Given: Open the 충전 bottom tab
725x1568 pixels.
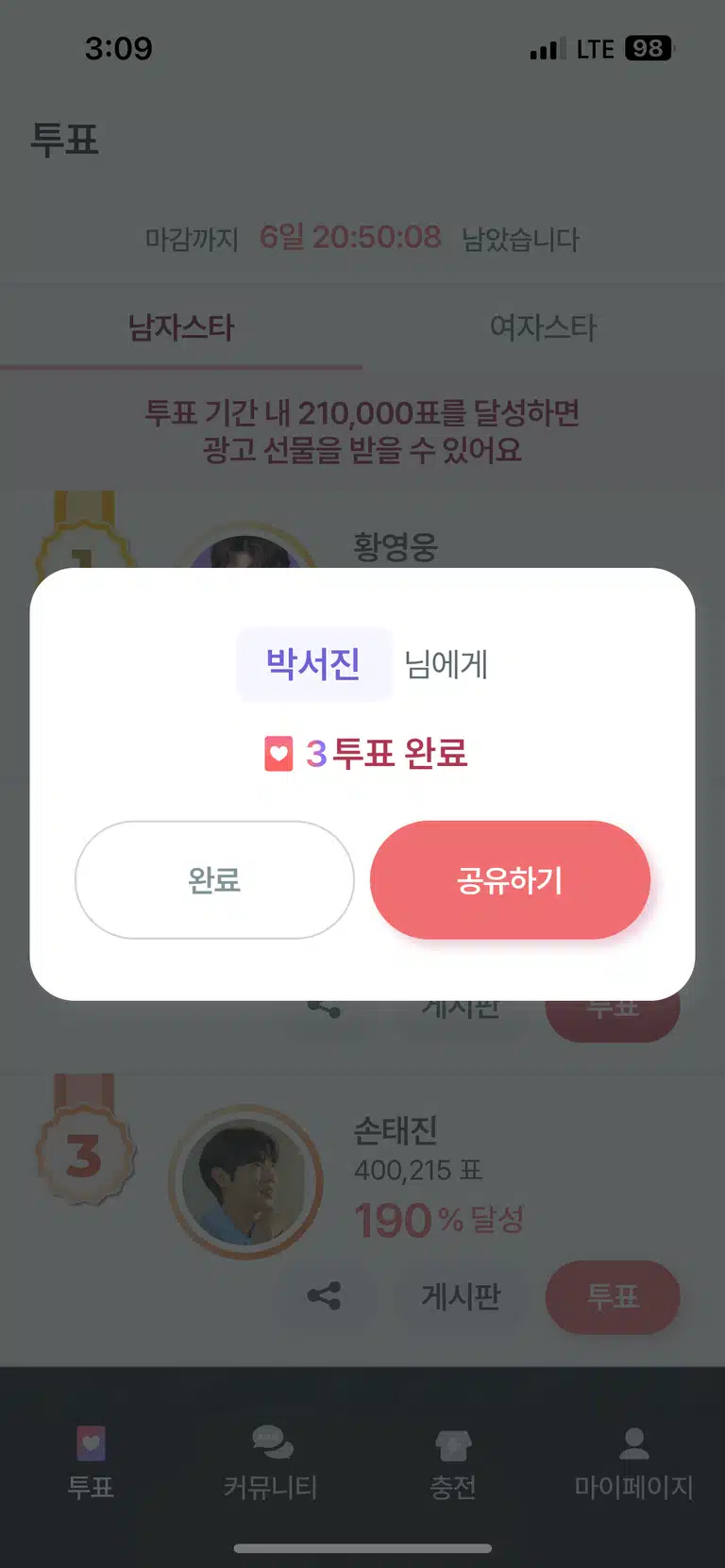Looking at the screenshot, I should coord(453,1461).
